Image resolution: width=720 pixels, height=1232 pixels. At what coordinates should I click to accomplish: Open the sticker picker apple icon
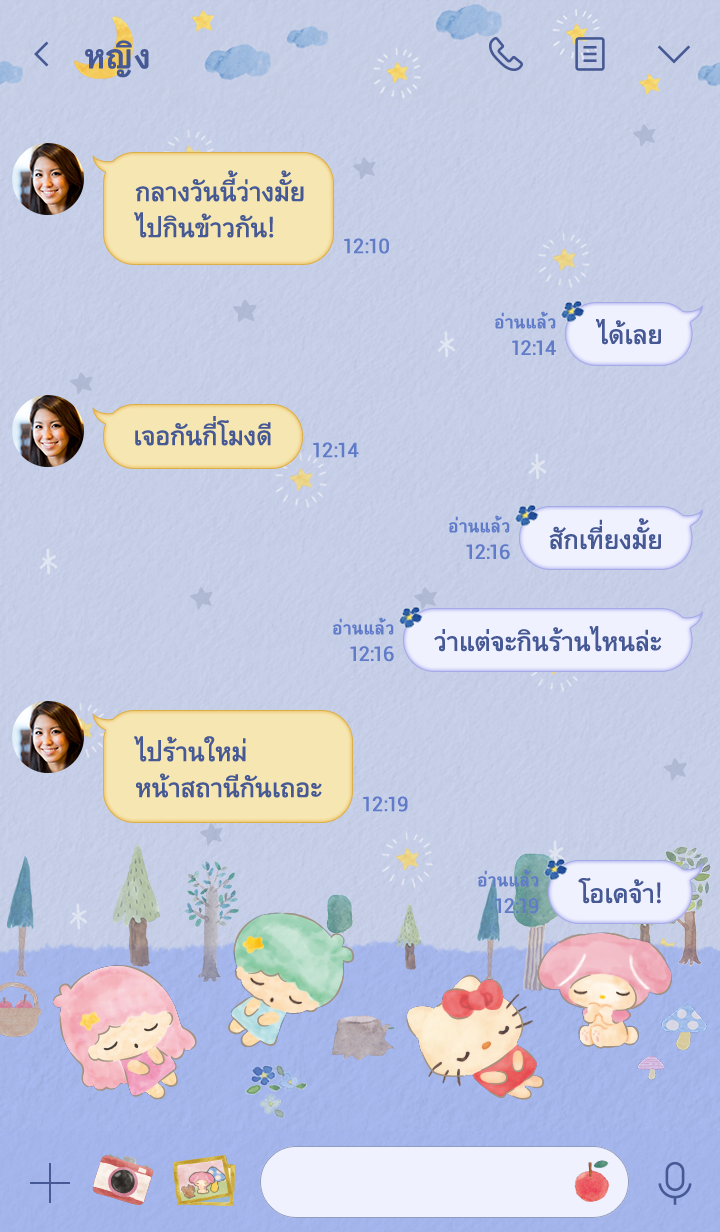[591, 1182]
